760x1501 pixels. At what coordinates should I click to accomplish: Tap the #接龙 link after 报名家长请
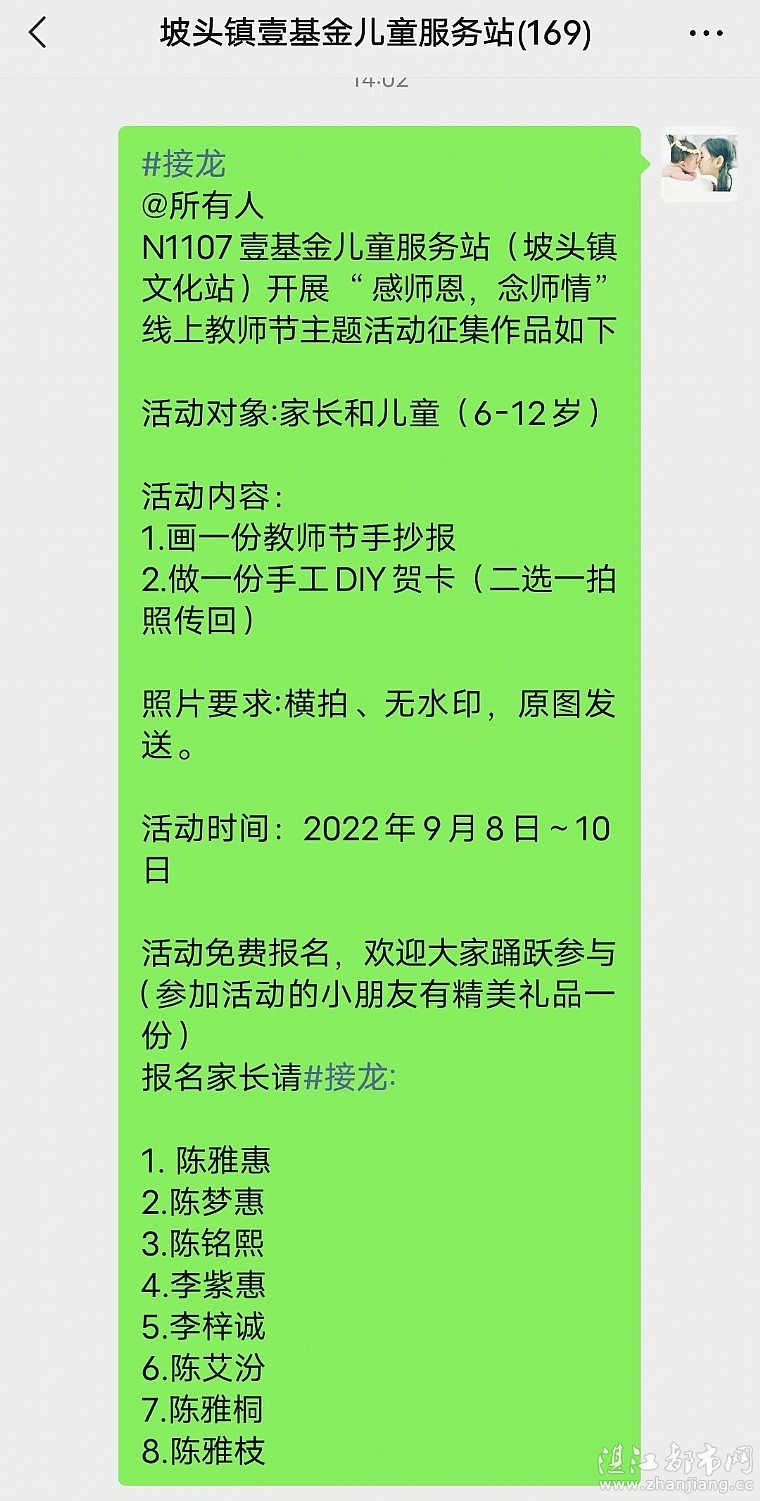tap(348, 1077)
